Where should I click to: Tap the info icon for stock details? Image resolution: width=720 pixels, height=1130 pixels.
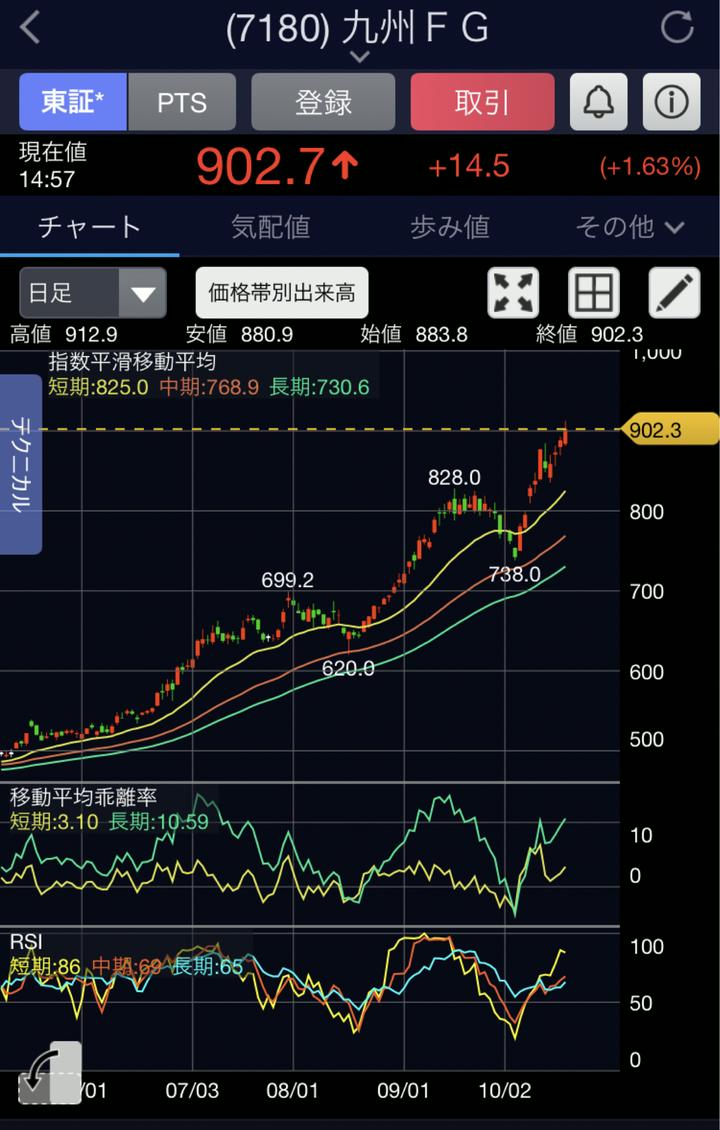point(671,103)
